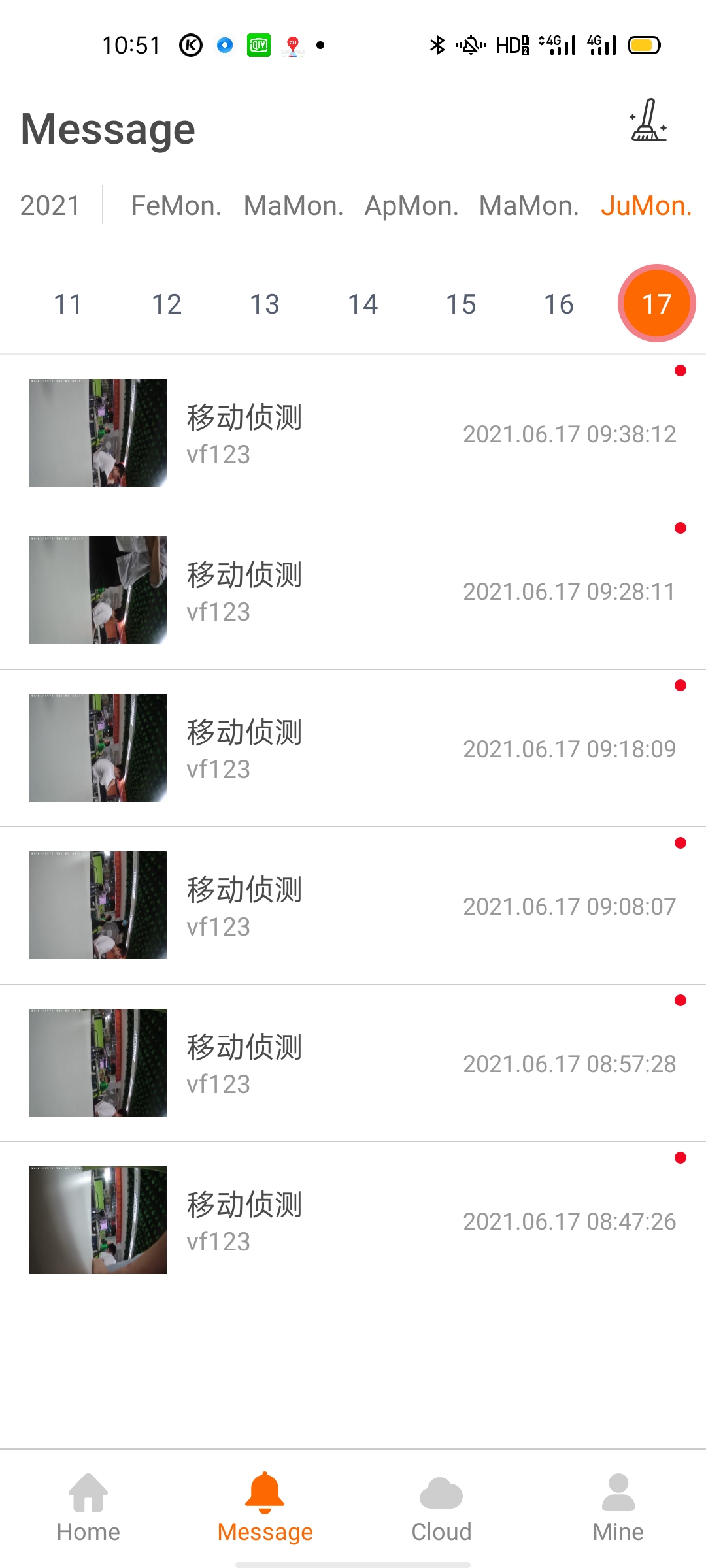Pick day 16 in the date row
The image size is (706, 1568).
click(x=558, y=304)
